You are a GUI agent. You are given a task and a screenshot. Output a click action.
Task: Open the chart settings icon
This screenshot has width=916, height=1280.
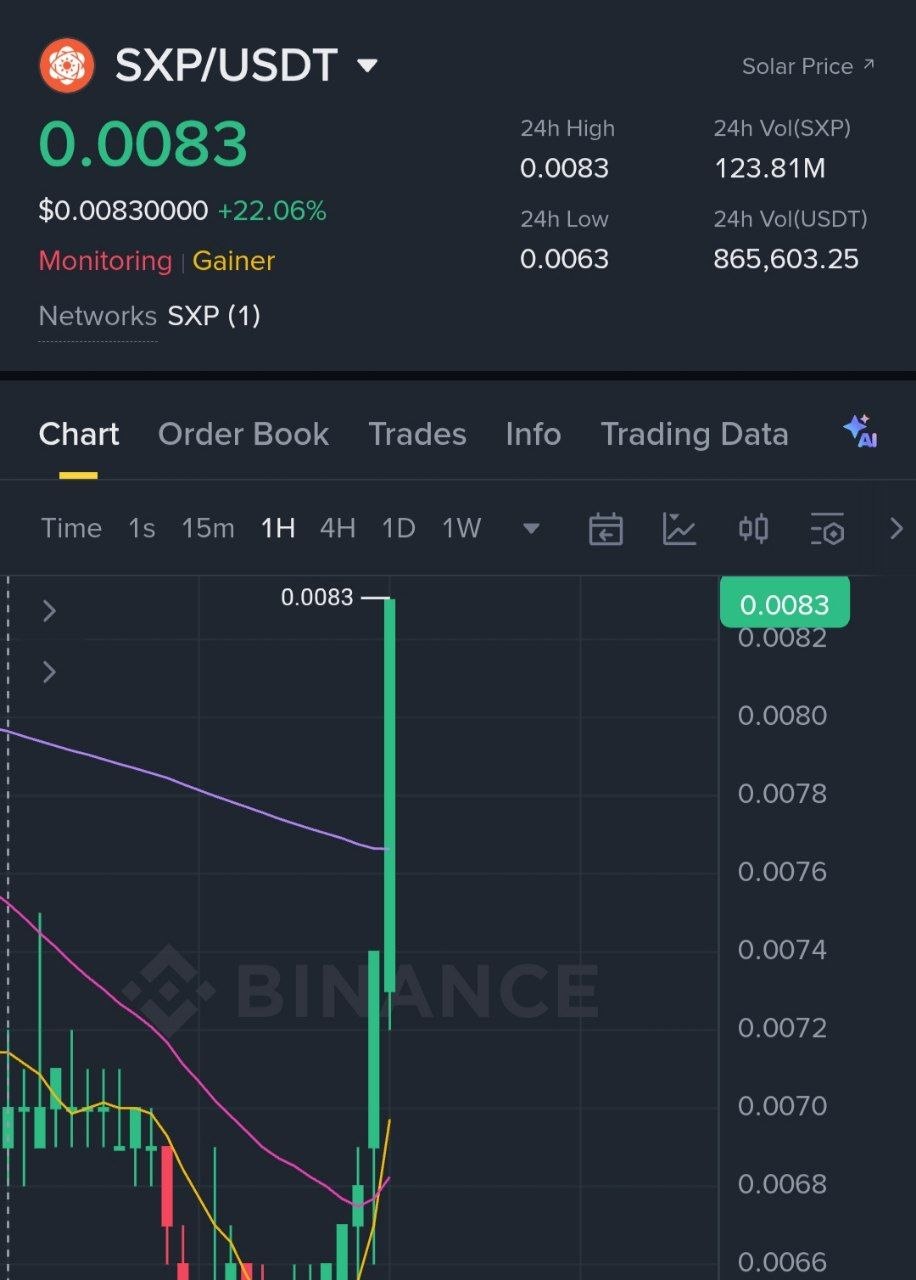tap(827, 529)
